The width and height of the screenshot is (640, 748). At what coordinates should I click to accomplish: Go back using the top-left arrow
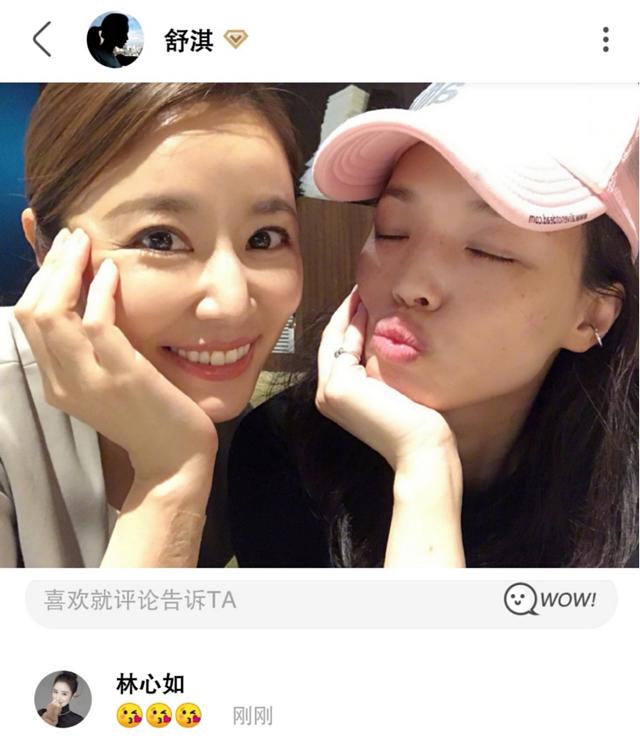(42, 39)
